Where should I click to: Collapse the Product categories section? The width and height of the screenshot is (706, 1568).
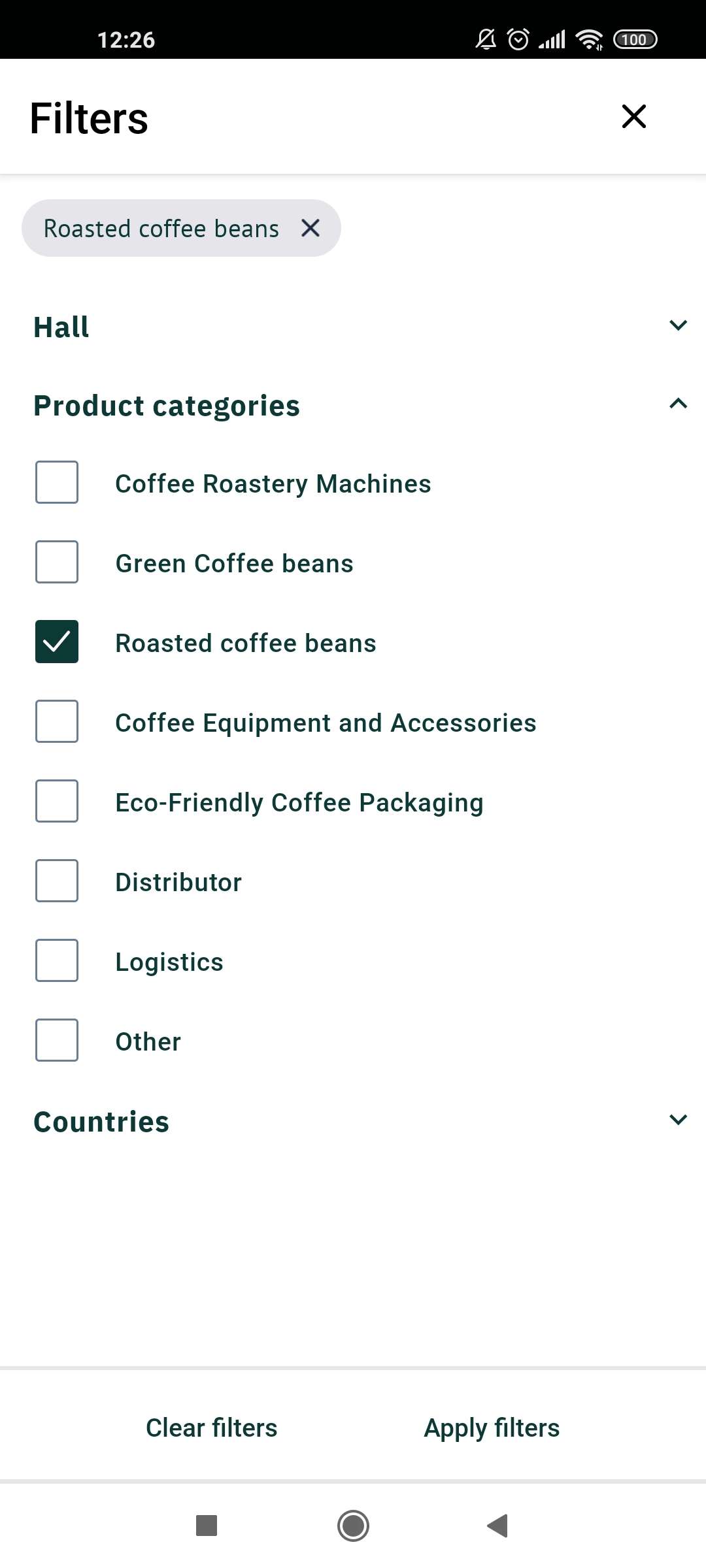click(x=677, y=404)
